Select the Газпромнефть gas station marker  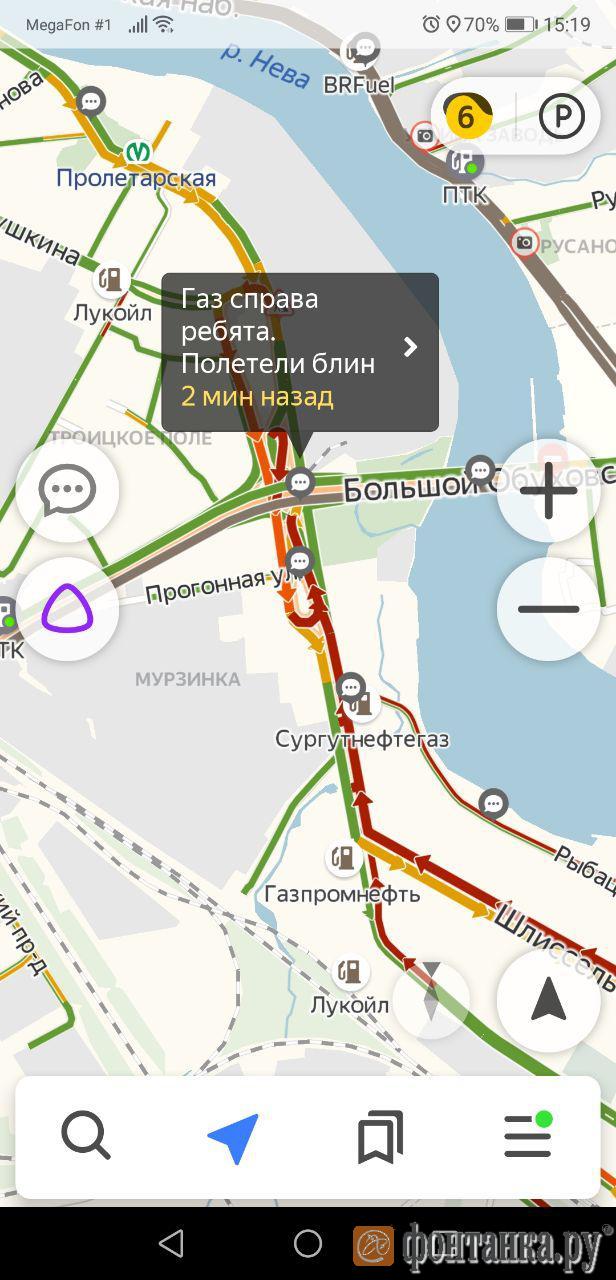tap(343, 857)
